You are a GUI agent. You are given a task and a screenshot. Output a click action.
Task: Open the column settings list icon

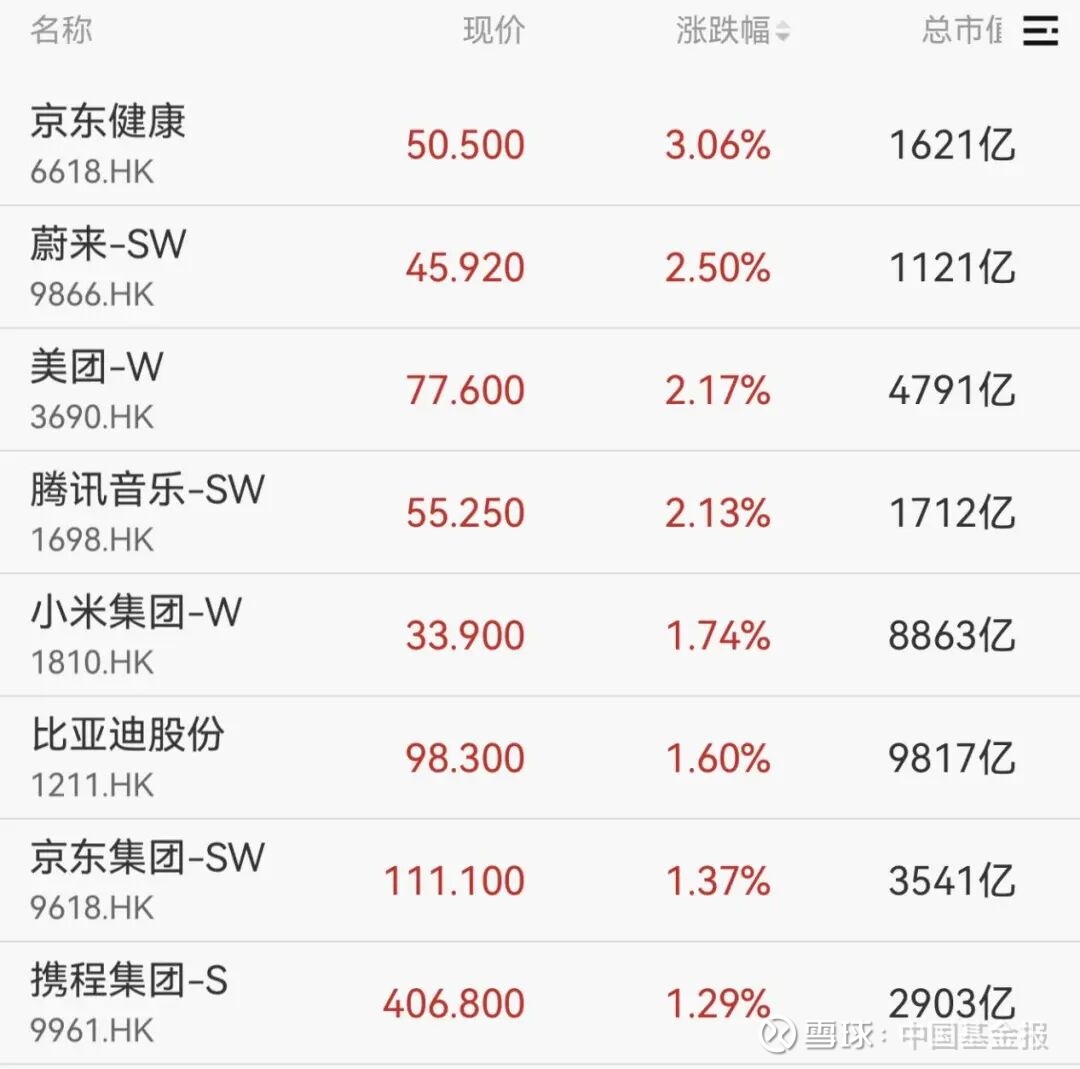(x=1040, y=31)
